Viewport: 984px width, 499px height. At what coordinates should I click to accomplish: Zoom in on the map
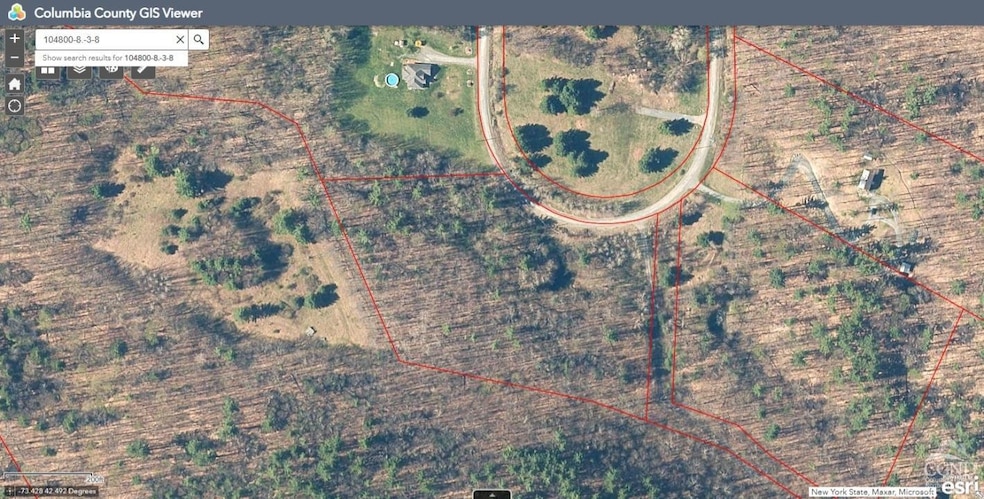tap(14, 39)
